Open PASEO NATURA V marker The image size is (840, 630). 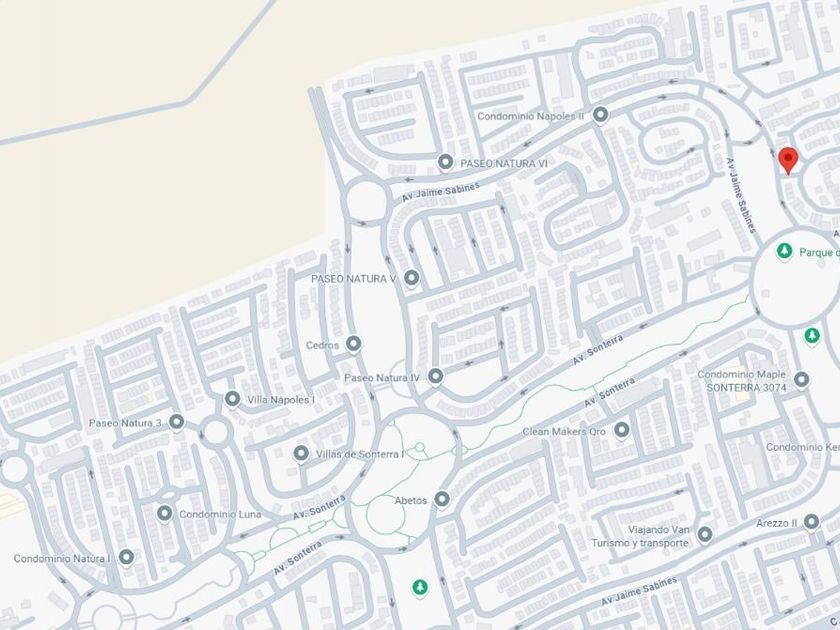click(411, 278)
